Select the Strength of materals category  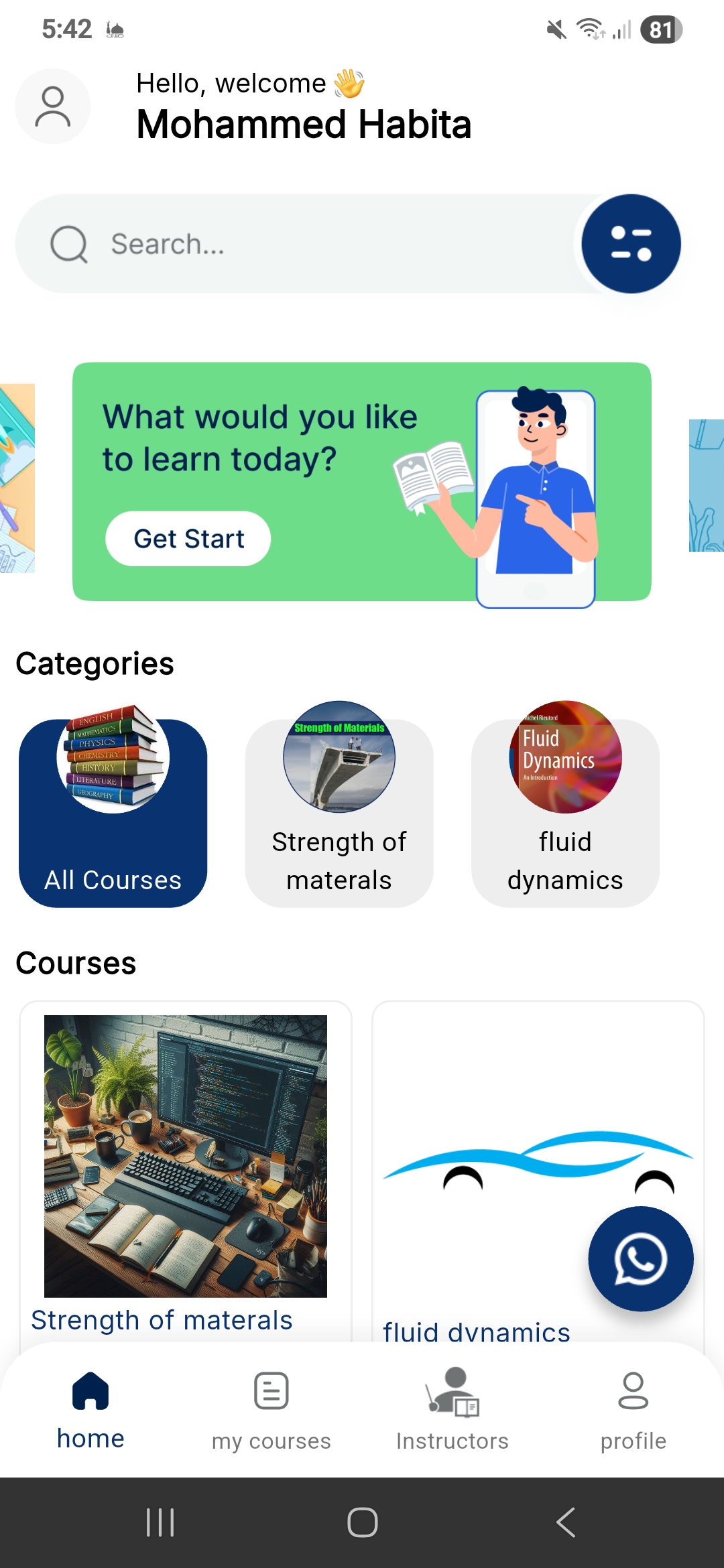tap(339, 812)
